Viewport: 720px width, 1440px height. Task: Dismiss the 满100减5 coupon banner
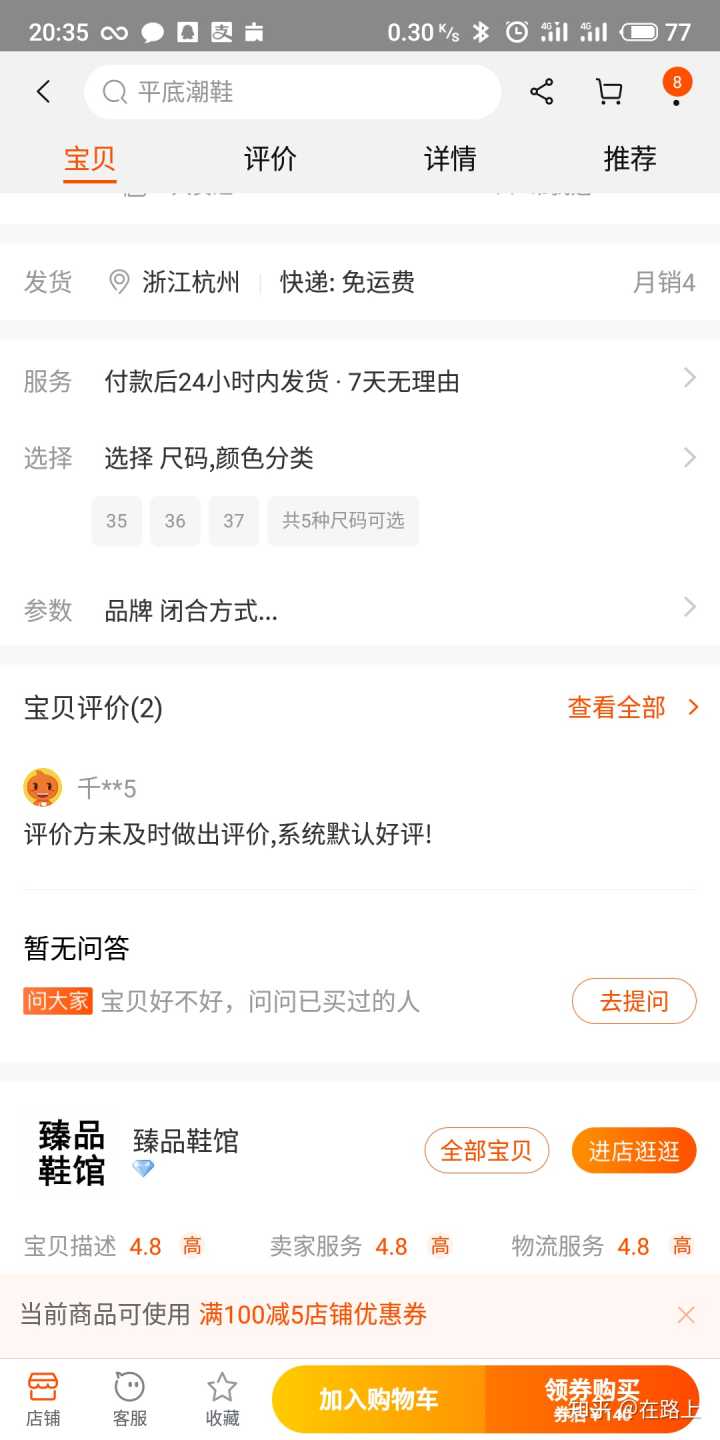click(686, 1315)
